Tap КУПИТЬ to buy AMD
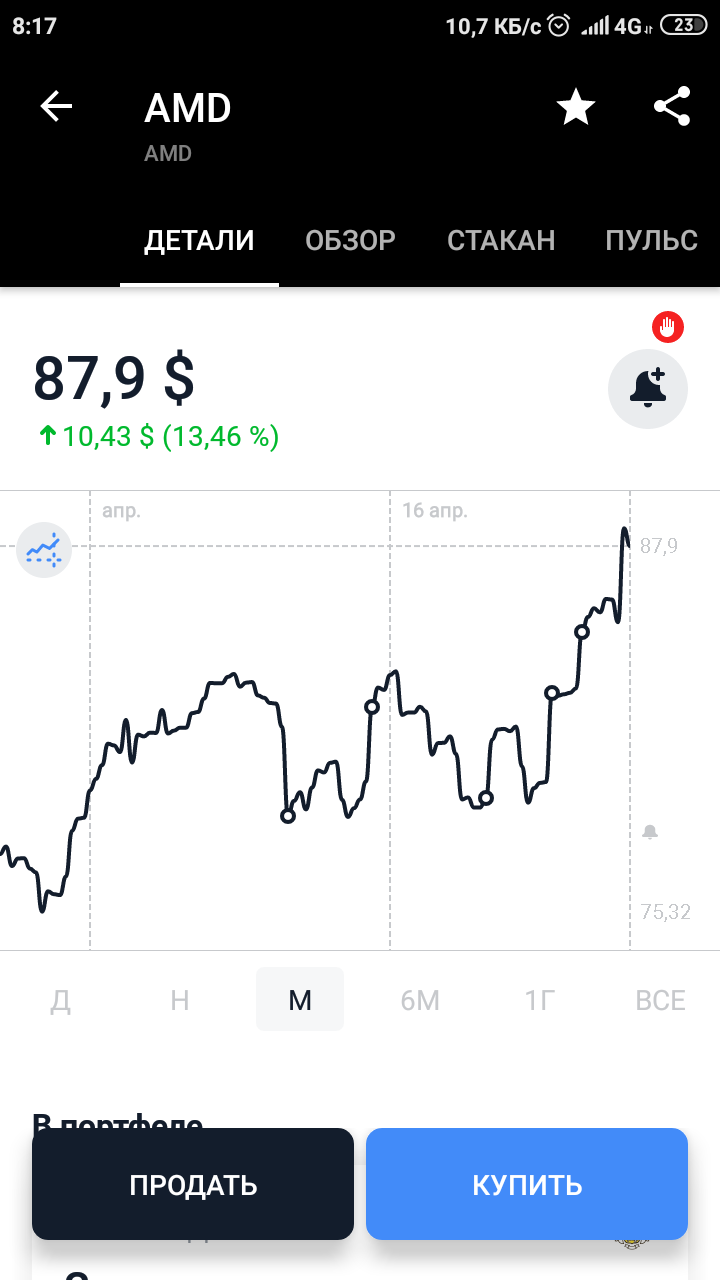Image resolution: width=720 pixels, height=1280 pixels. click(527, 1184)
